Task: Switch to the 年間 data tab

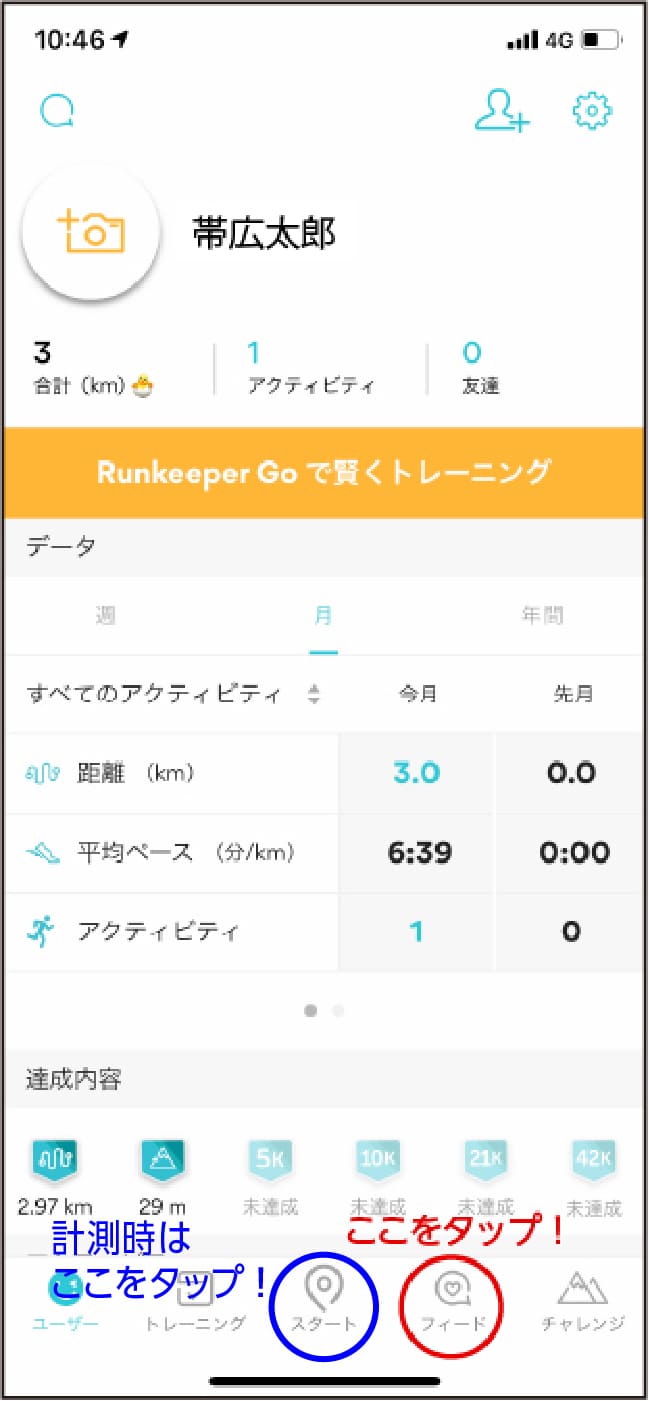Action: pos(541,615)
